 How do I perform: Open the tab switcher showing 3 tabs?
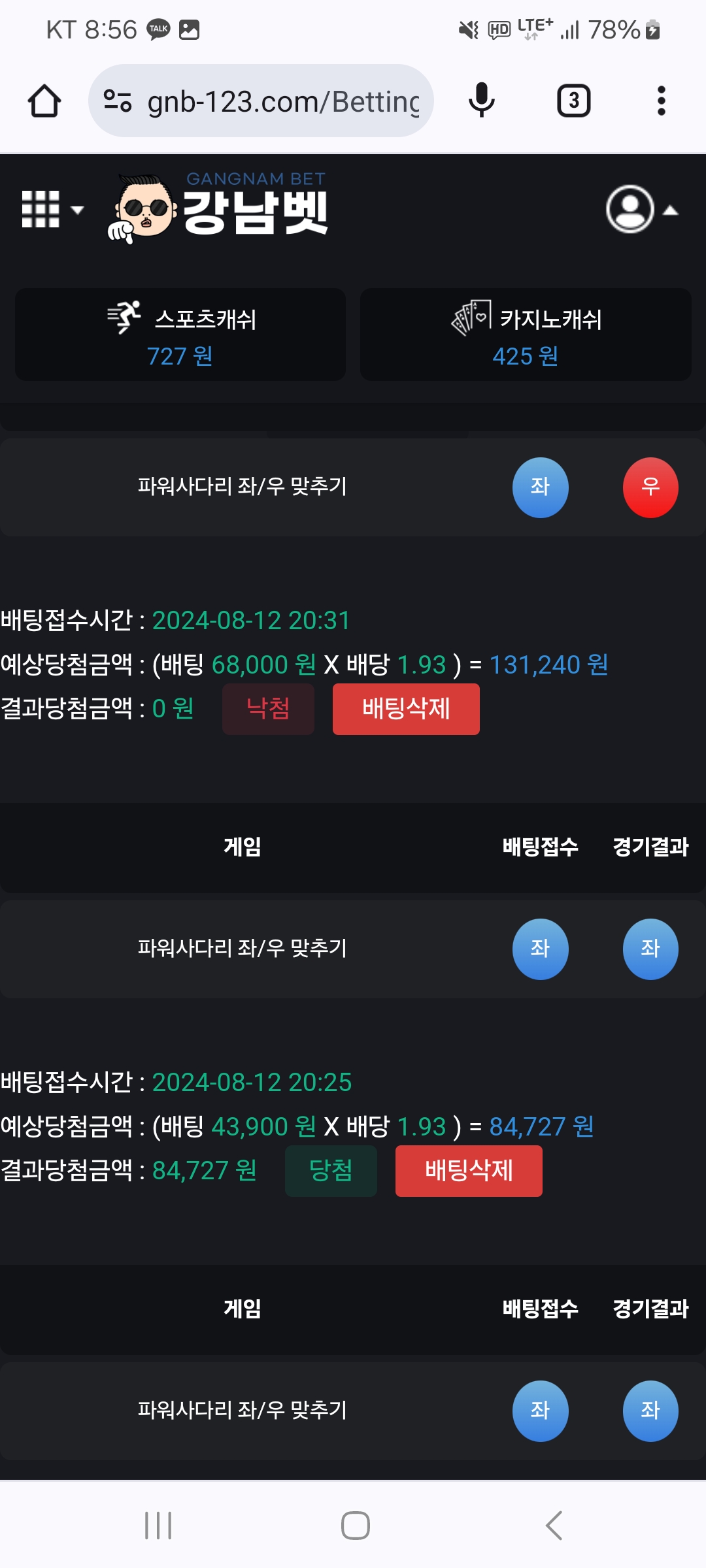tap(573, 101)
